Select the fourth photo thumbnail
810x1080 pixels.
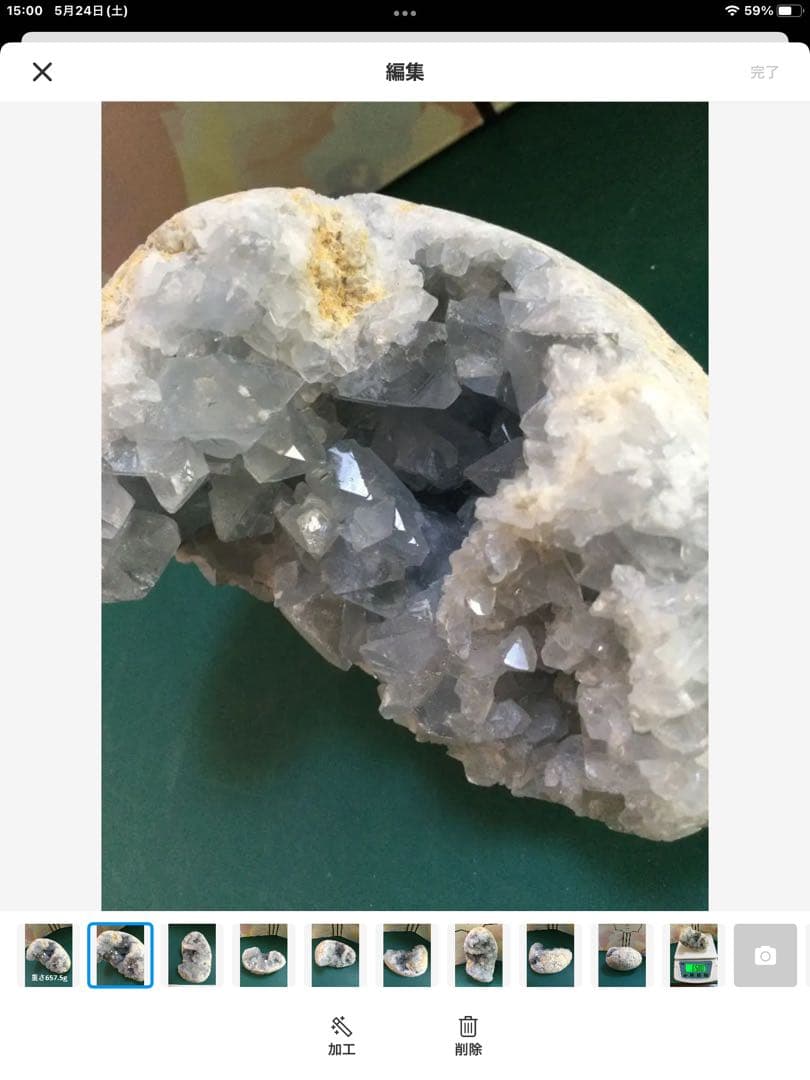pos(264,955)
